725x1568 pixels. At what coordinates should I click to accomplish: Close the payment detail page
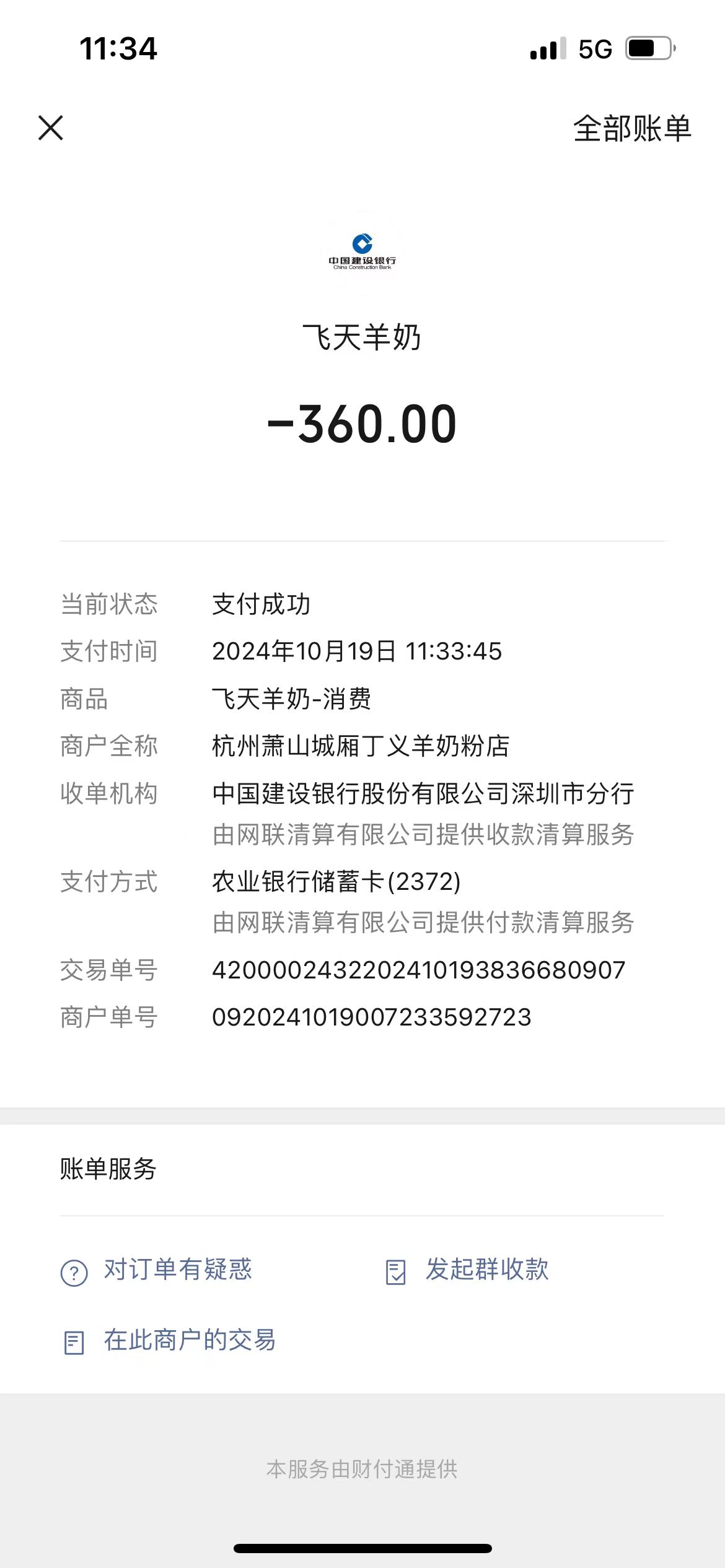pos(51,128)
